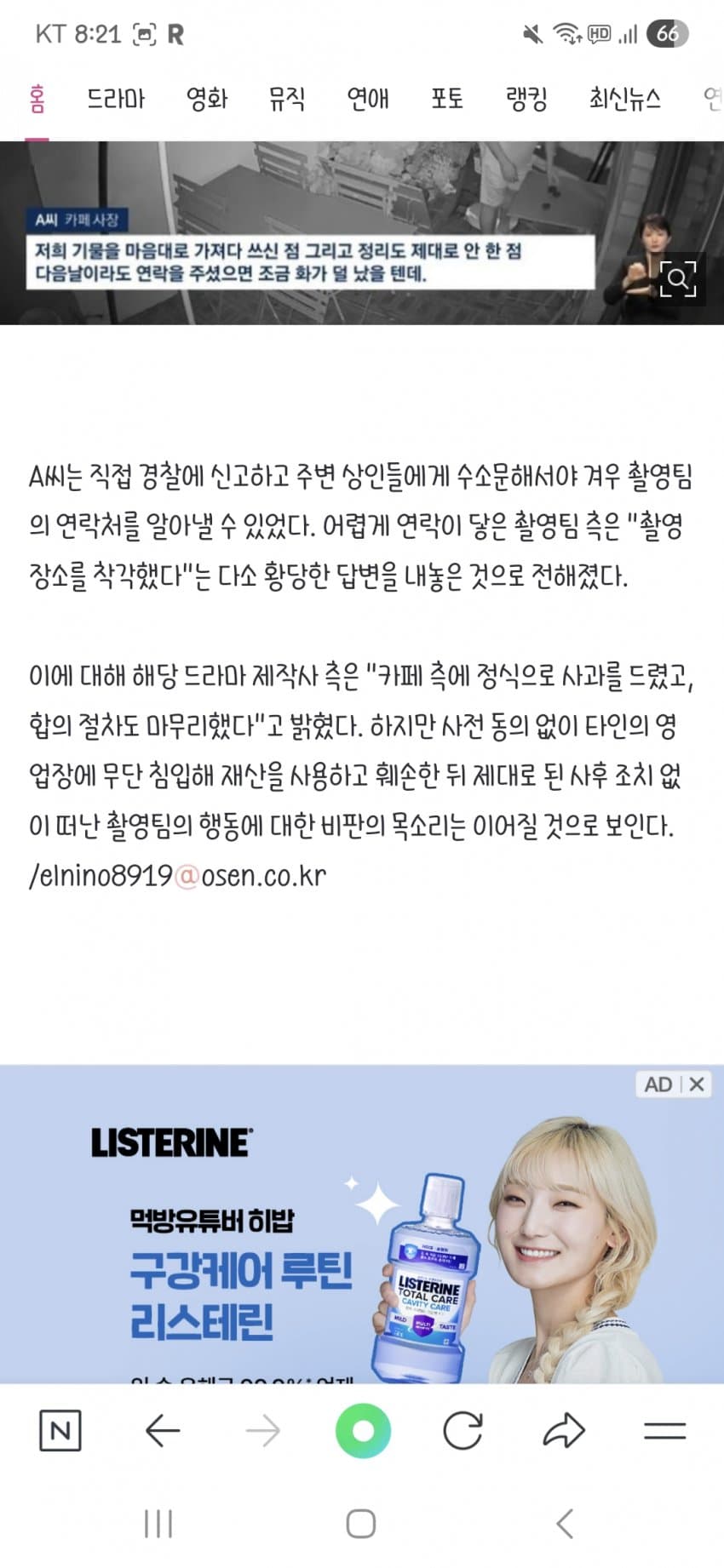Screen dimensions: 724x1568
Task: Open the 랭킹 tab
Action: (526, 100)
